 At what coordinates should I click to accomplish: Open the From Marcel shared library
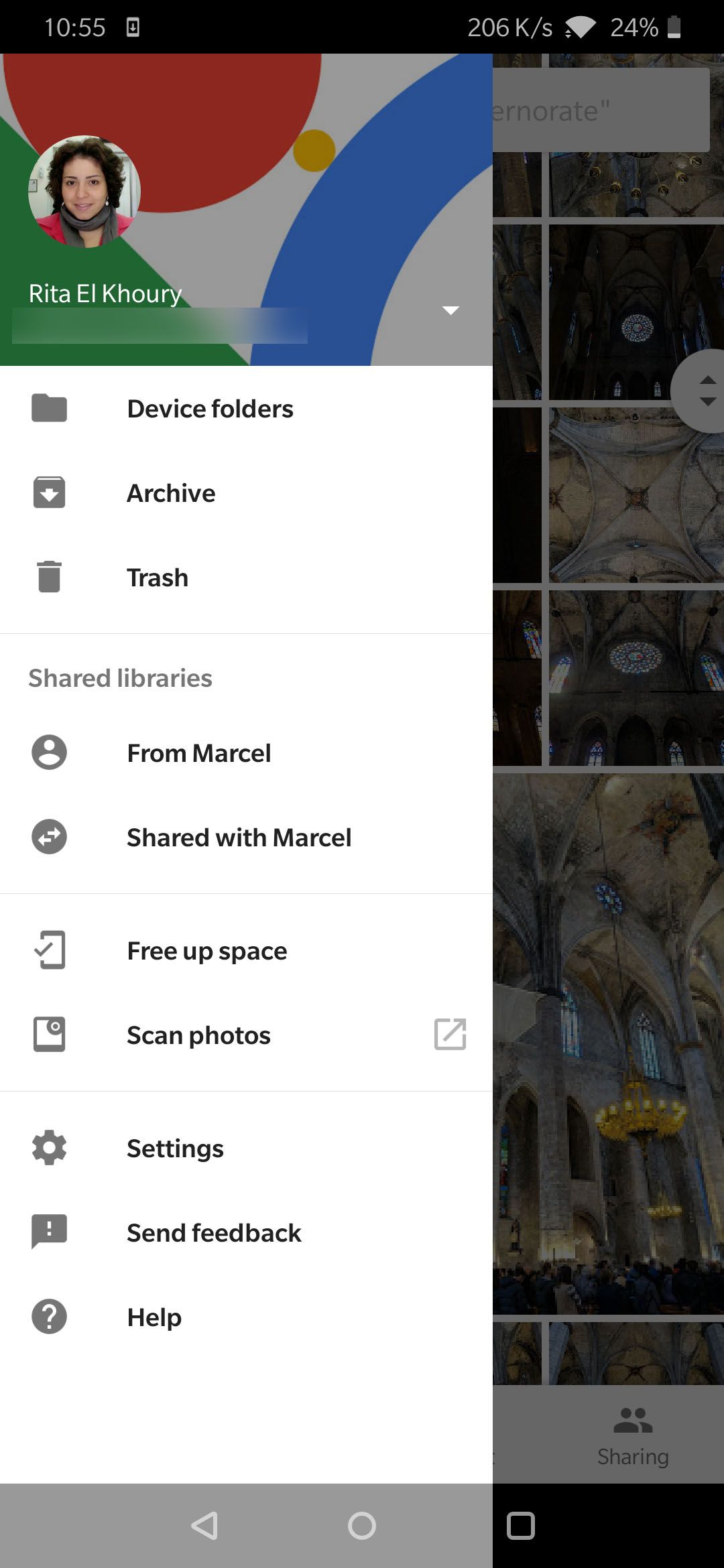[x=199, y=753]
